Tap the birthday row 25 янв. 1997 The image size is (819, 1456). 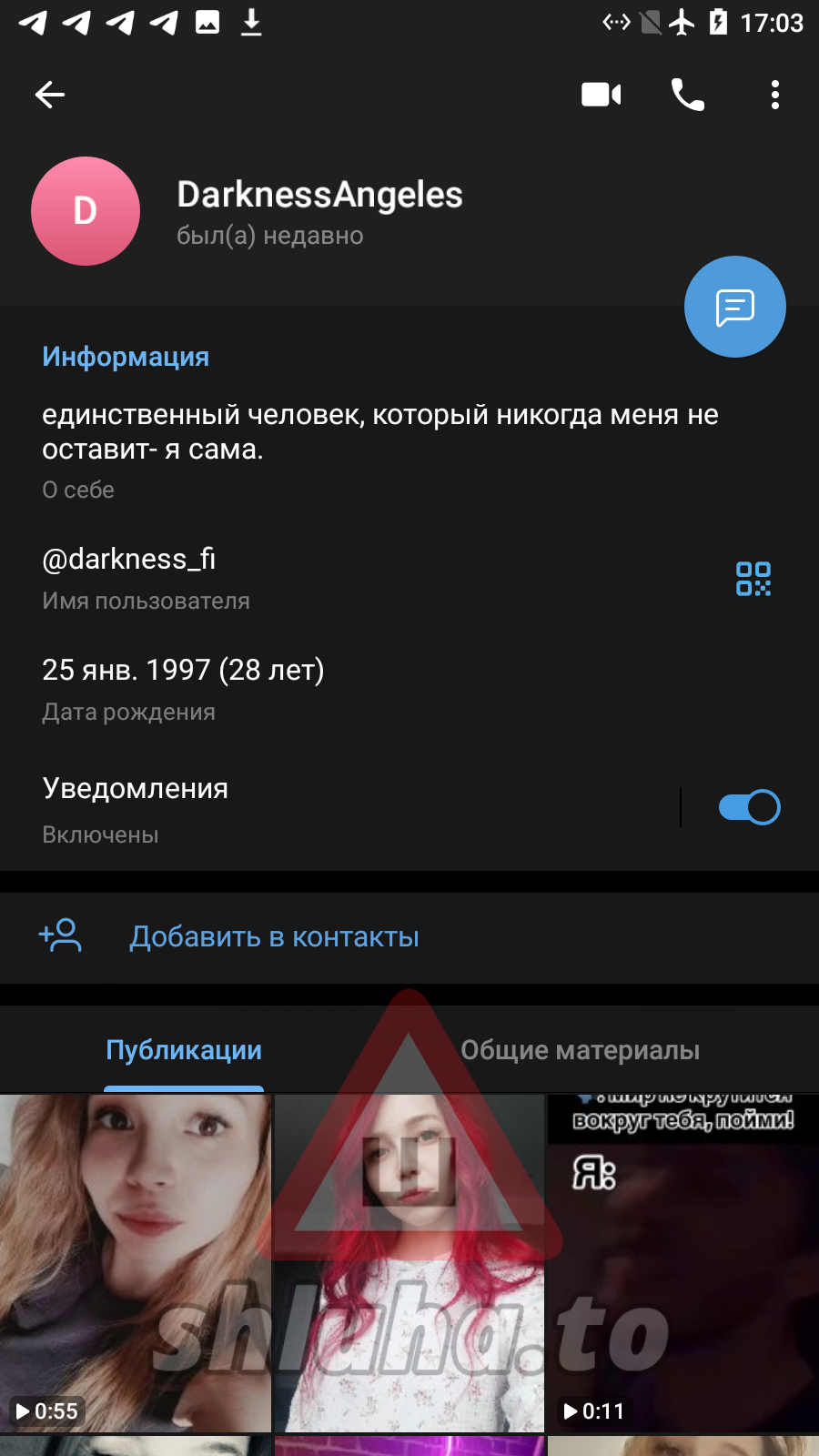point(409,689)
